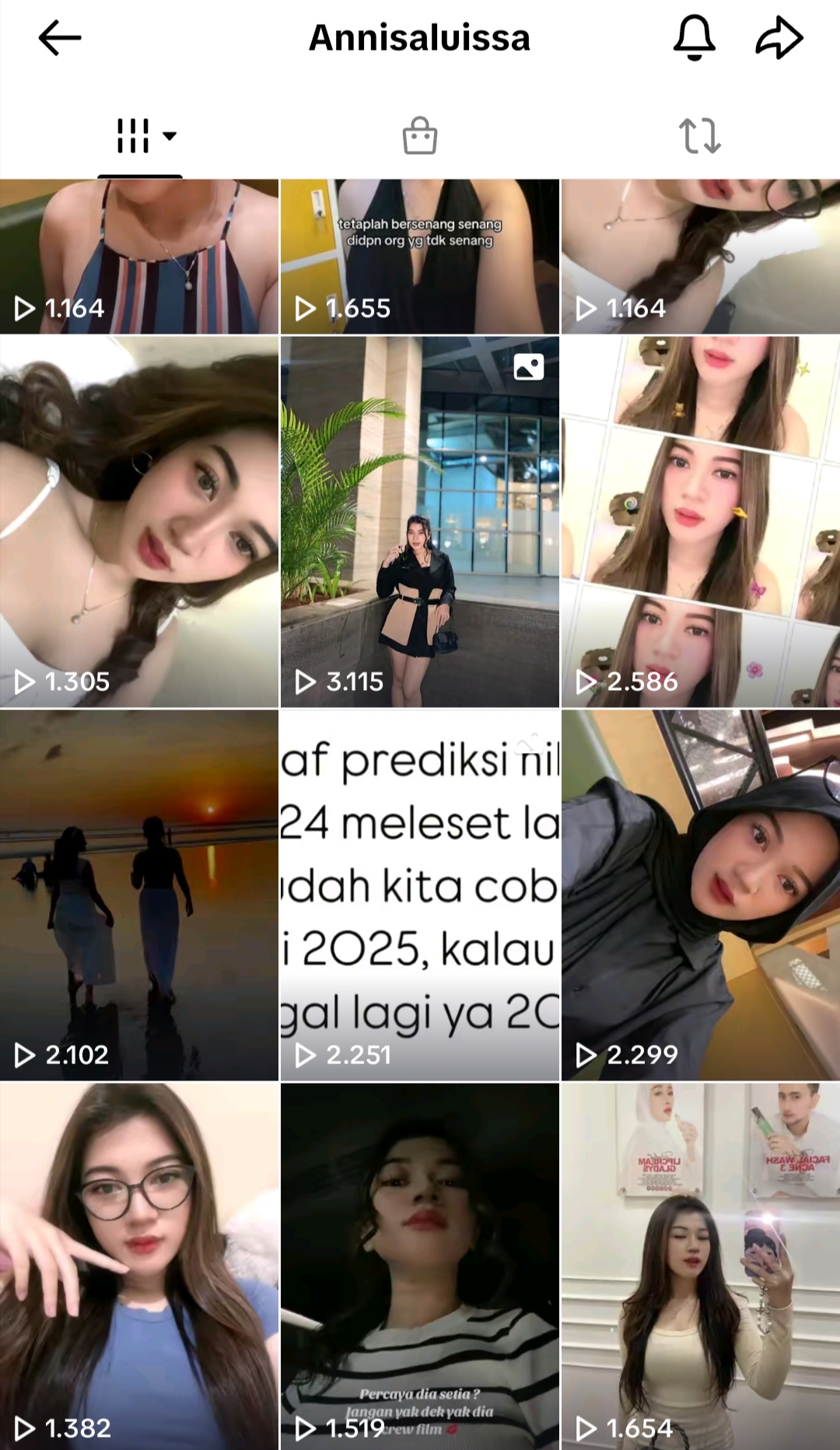Play the collage video with 2.586 views
Viewport: 840px width, 1450px height.
point(700,521)
